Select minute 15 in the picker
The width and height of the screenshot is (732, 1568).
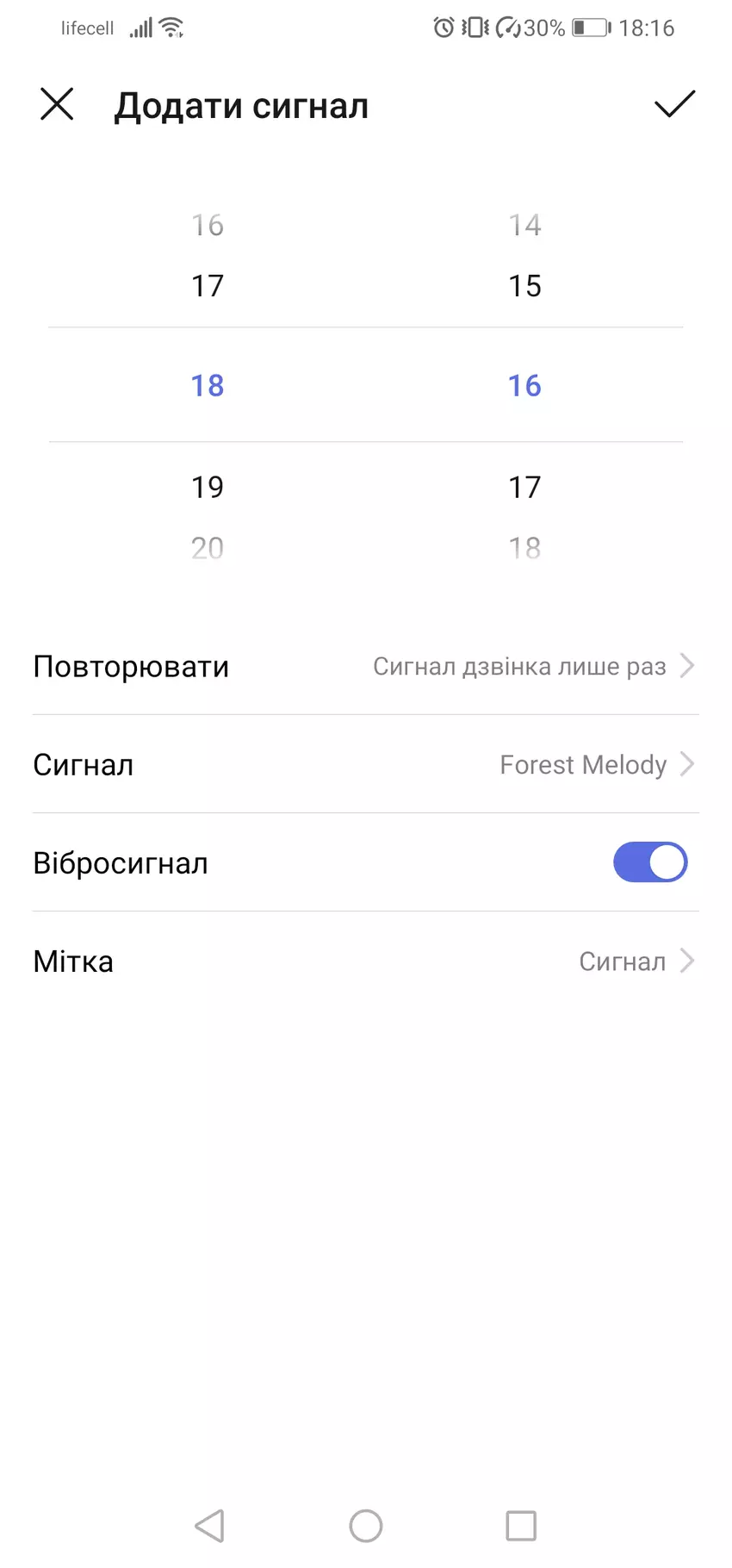click(x=524, y=286)
